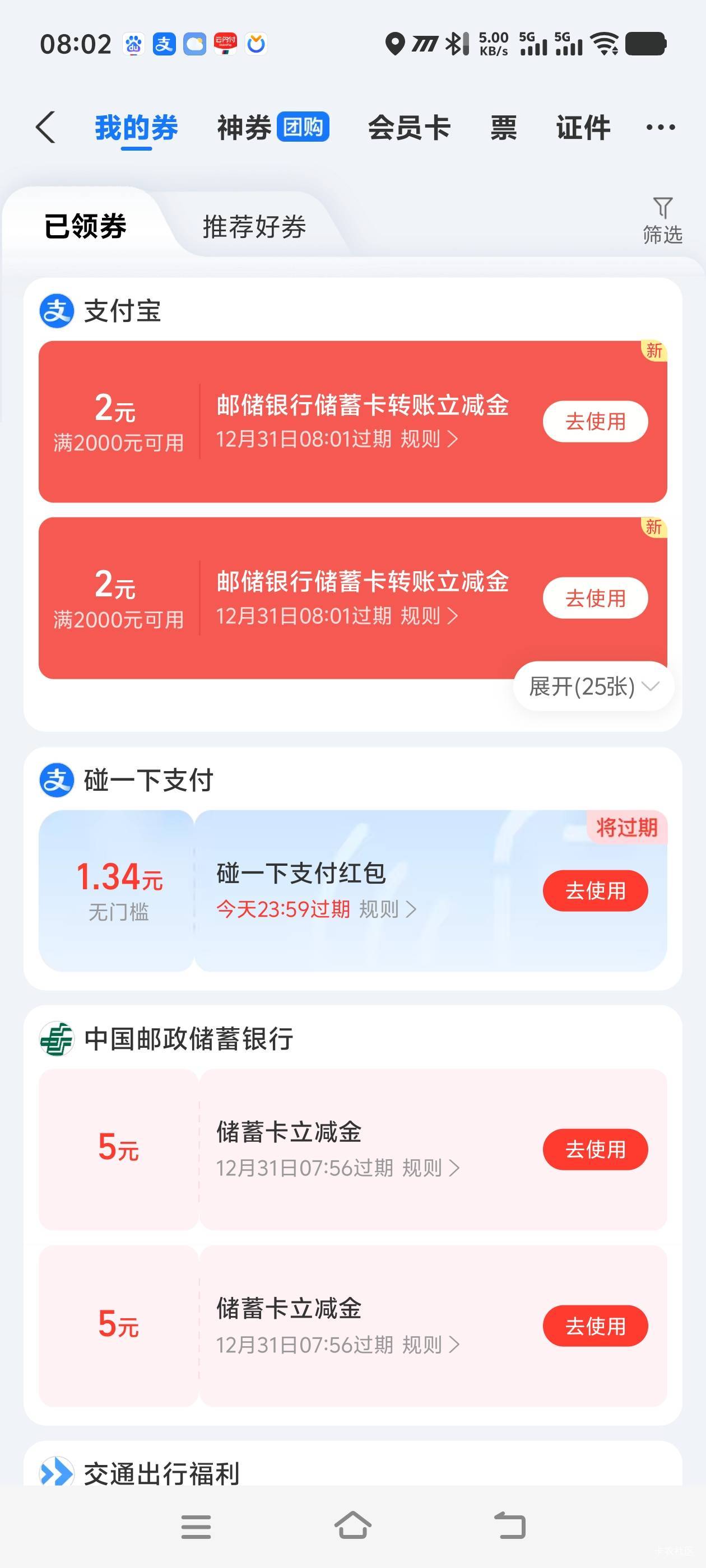Switch to the 推荐好券 section
Screen dimensions: 706x1568
point(254,226)
